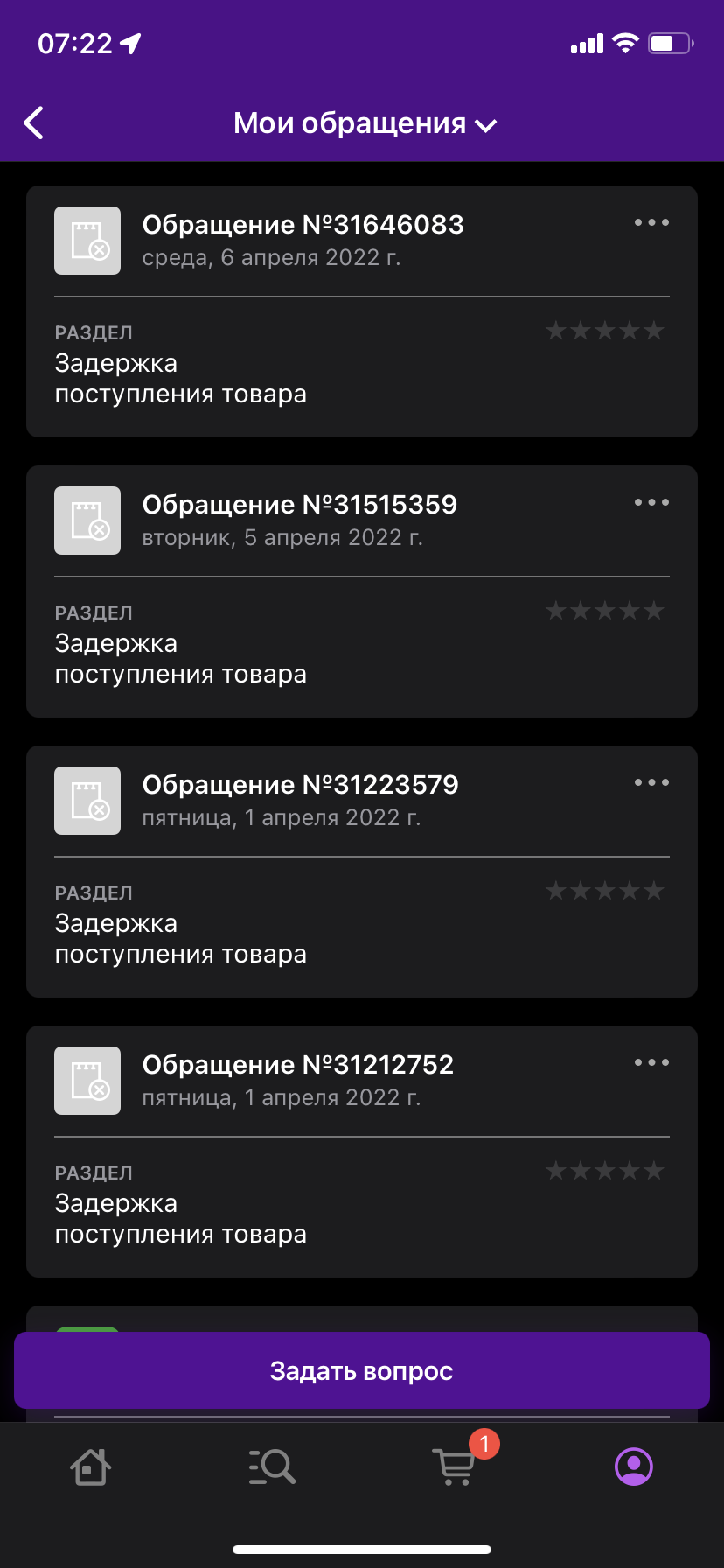Screen dimensions: 724x1568
Task: Open the card Обращение №31212752
Action: (362, 1151)
